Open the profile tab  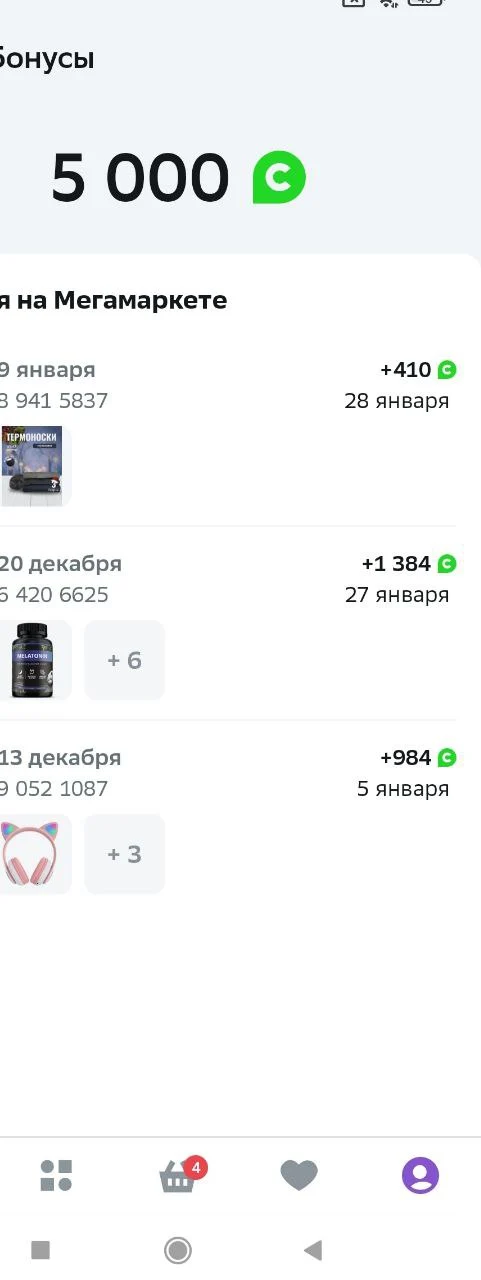point(421,1175)
